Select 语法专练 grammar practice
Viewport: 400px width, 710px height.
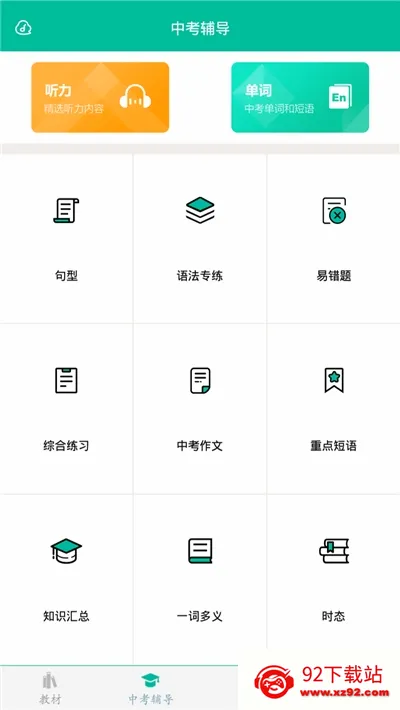[200, 239]
